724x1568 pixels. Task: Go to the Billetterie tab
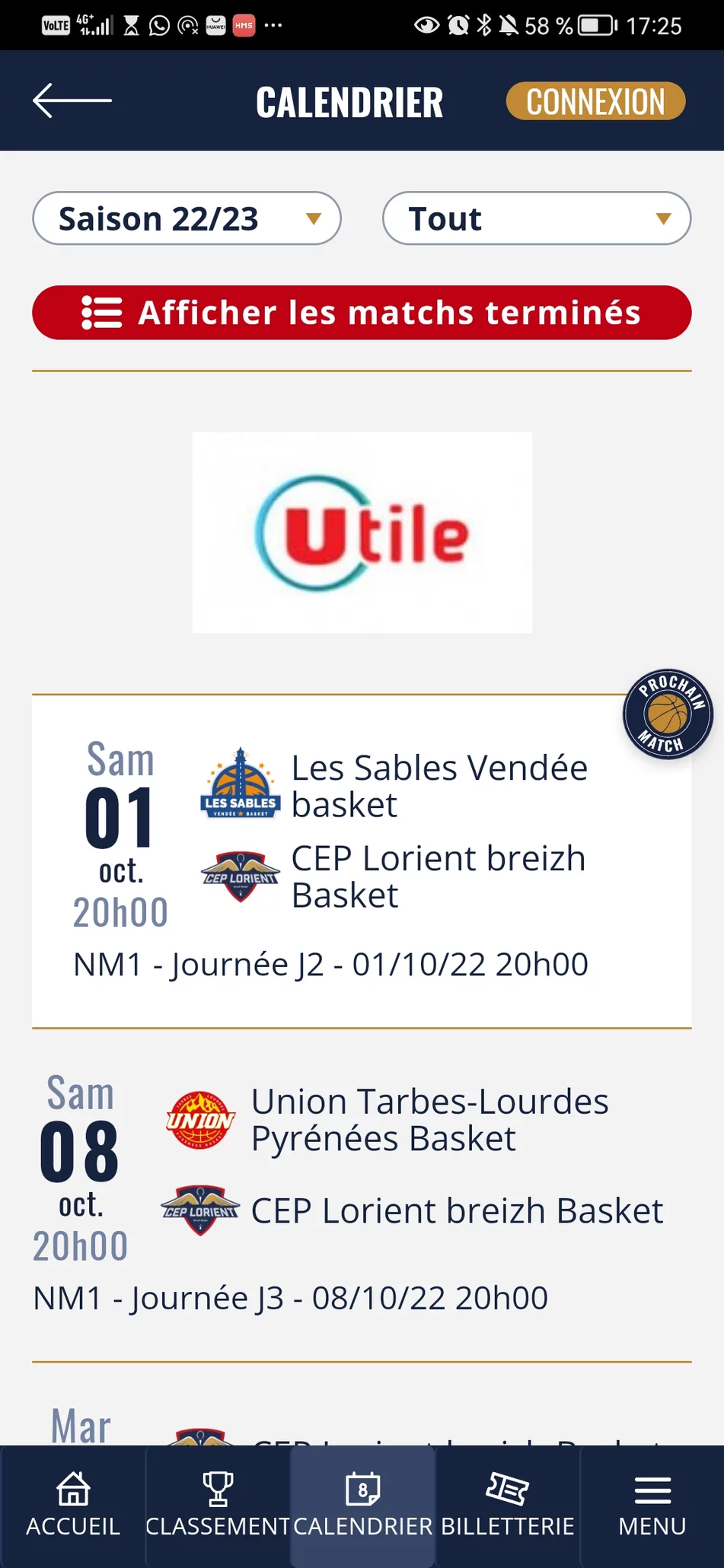tap(507, 1506)
